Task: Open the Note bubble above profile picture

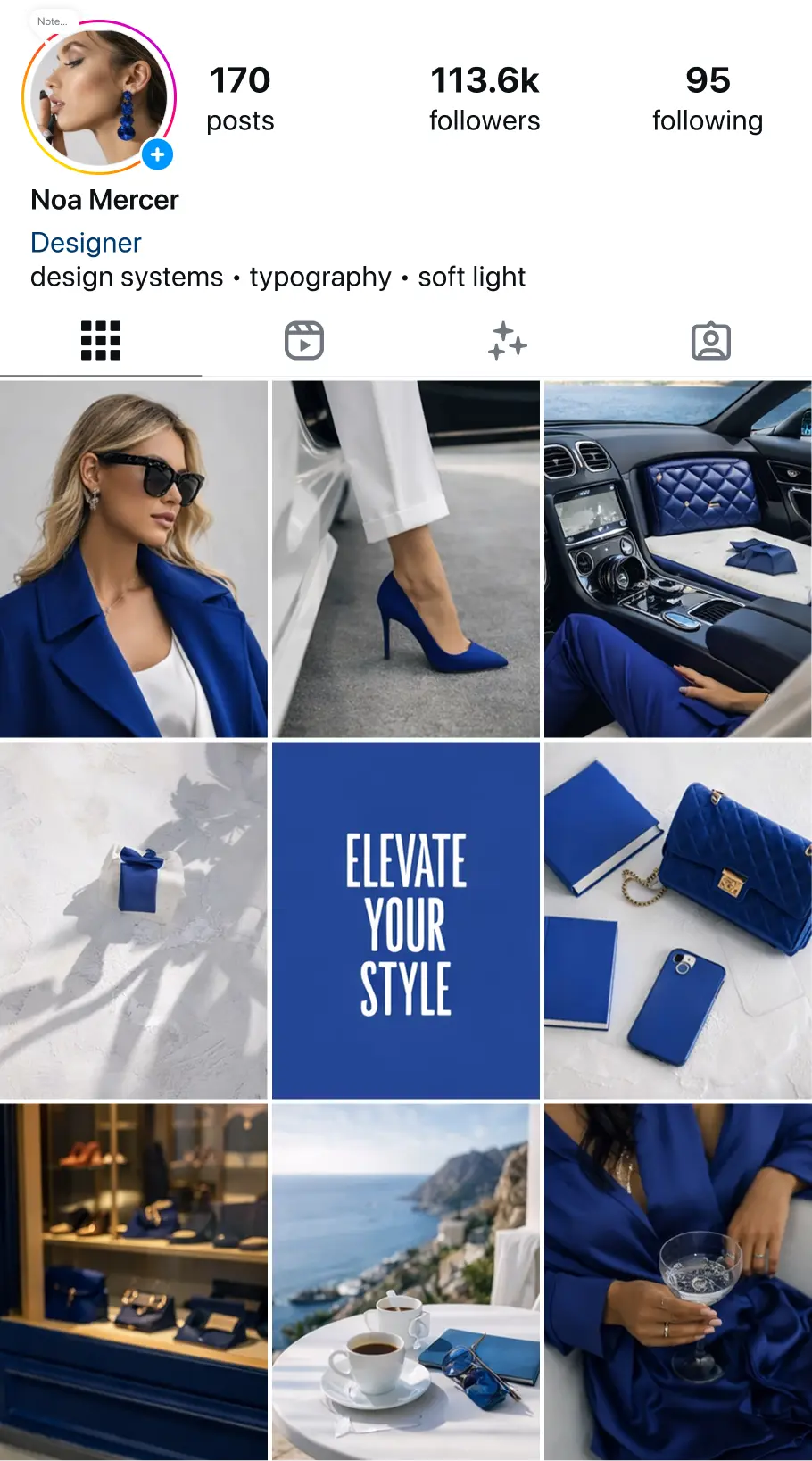Action: coord(53,21)
